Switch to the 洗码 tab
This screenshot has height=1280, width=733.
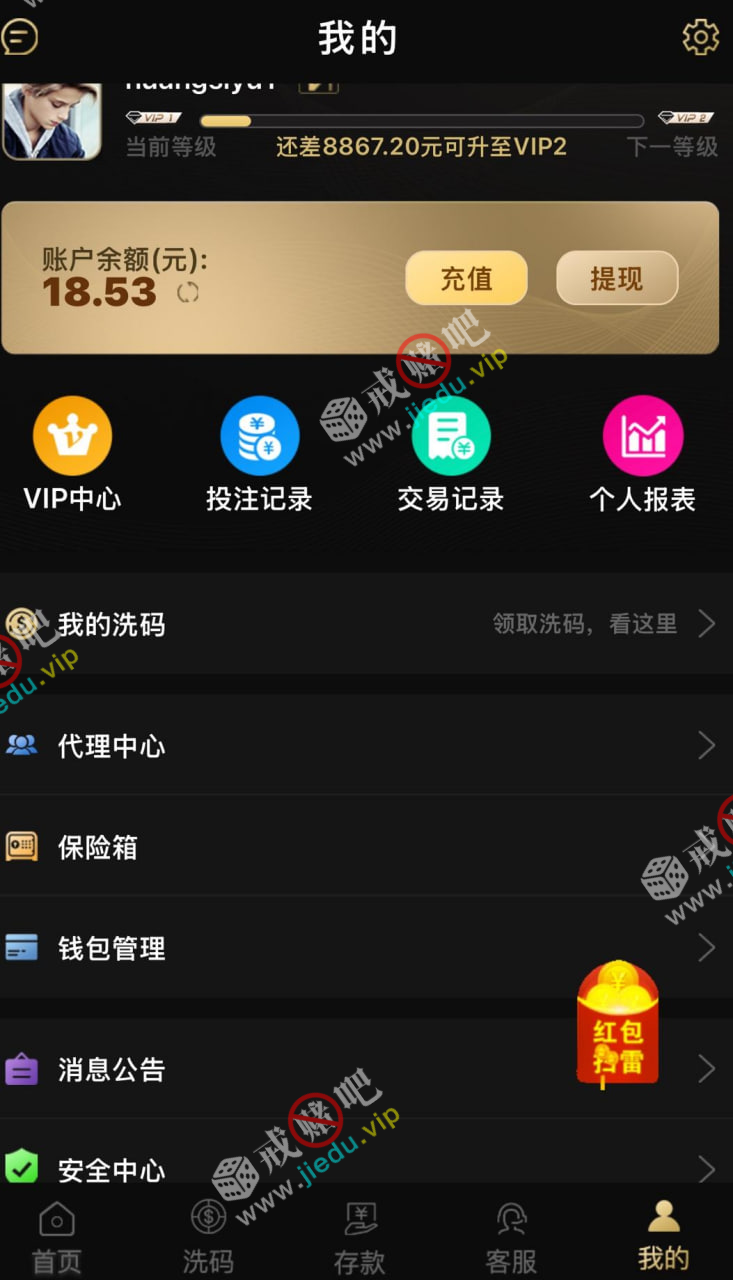click(x=208, y=1237)
